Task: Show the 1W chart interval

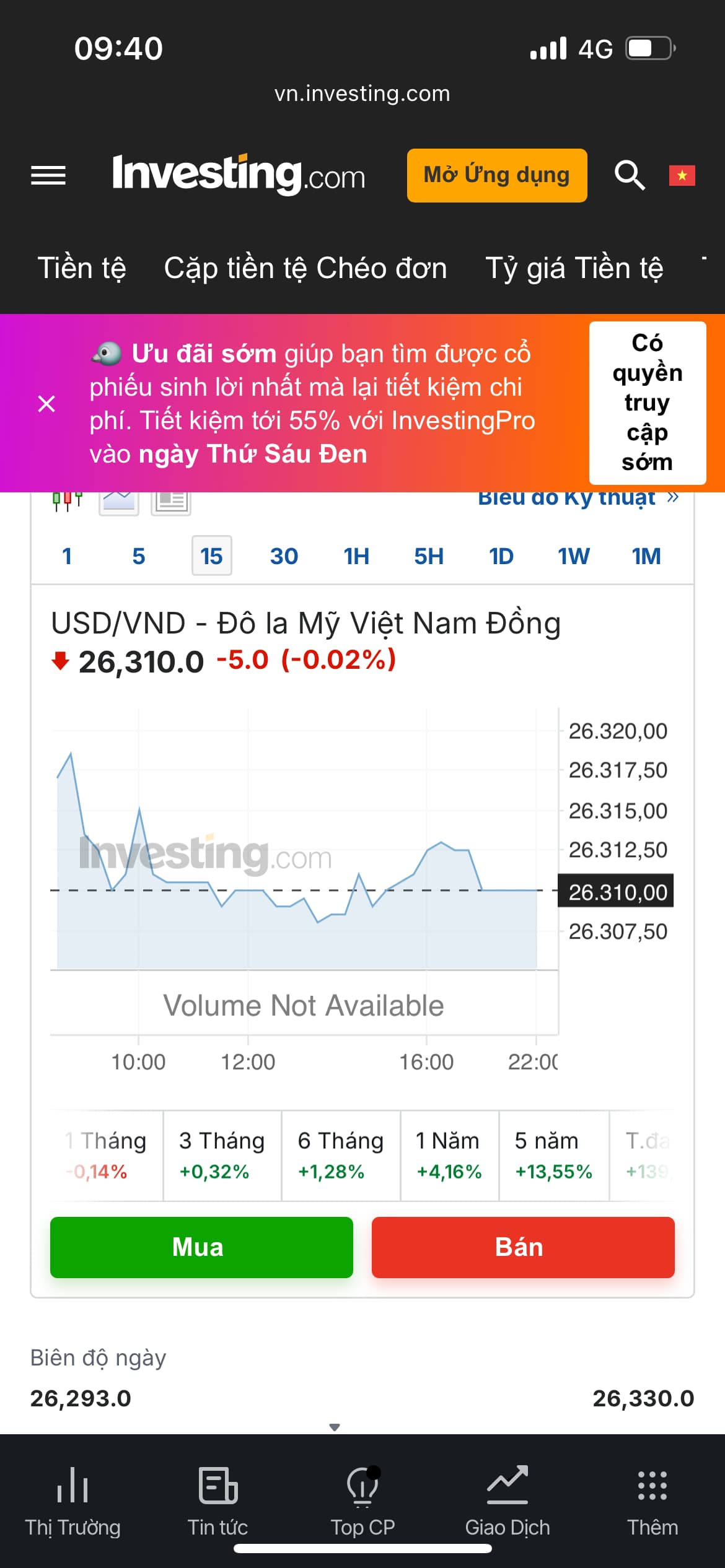Action: click(x=573, y=556)
